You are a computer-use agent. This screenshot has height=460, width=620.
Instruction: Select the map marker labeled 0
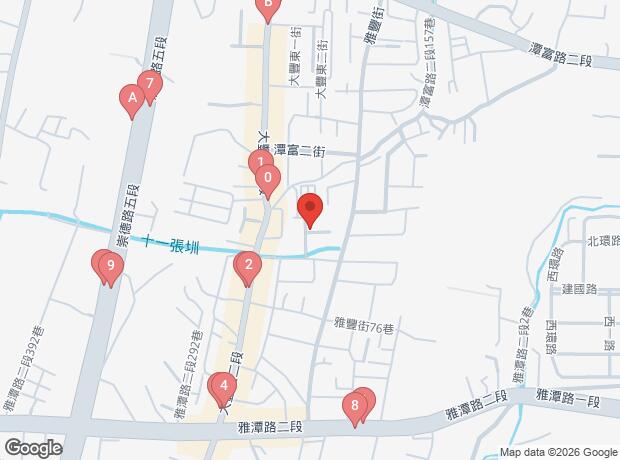(268, 182)
